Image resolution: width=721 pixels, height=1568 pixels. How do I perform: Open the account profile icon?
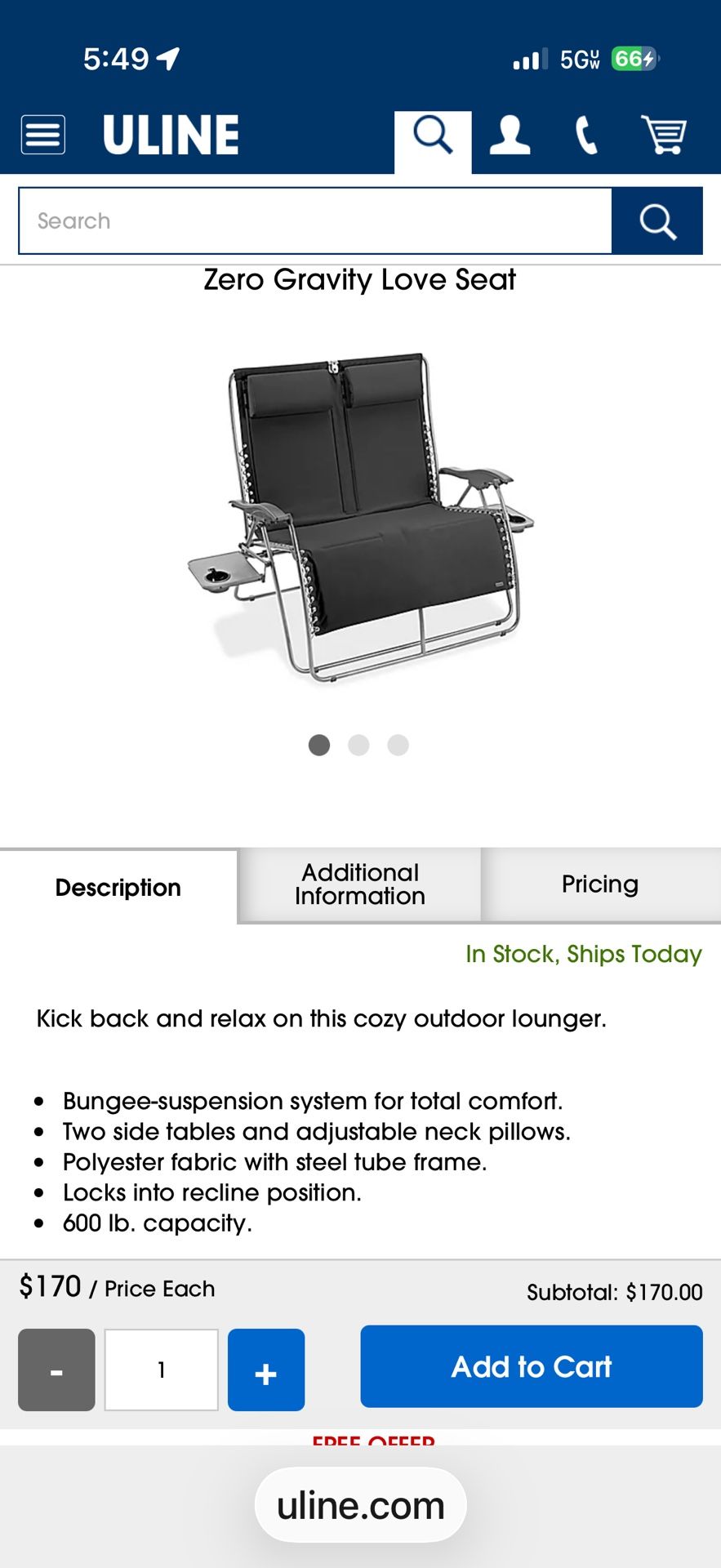[510, 135]
